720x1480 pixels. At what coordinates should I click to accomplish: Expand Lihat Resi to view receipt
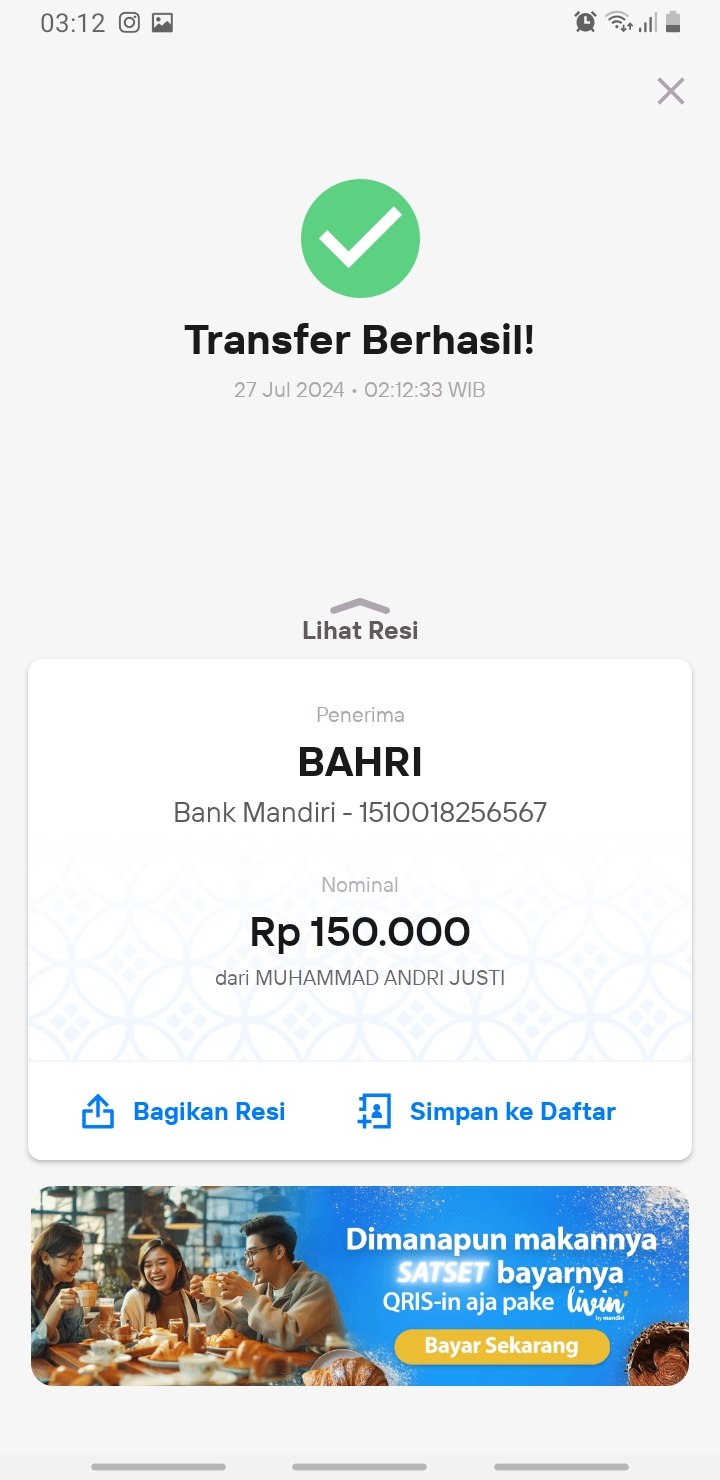tap(360, 620)
